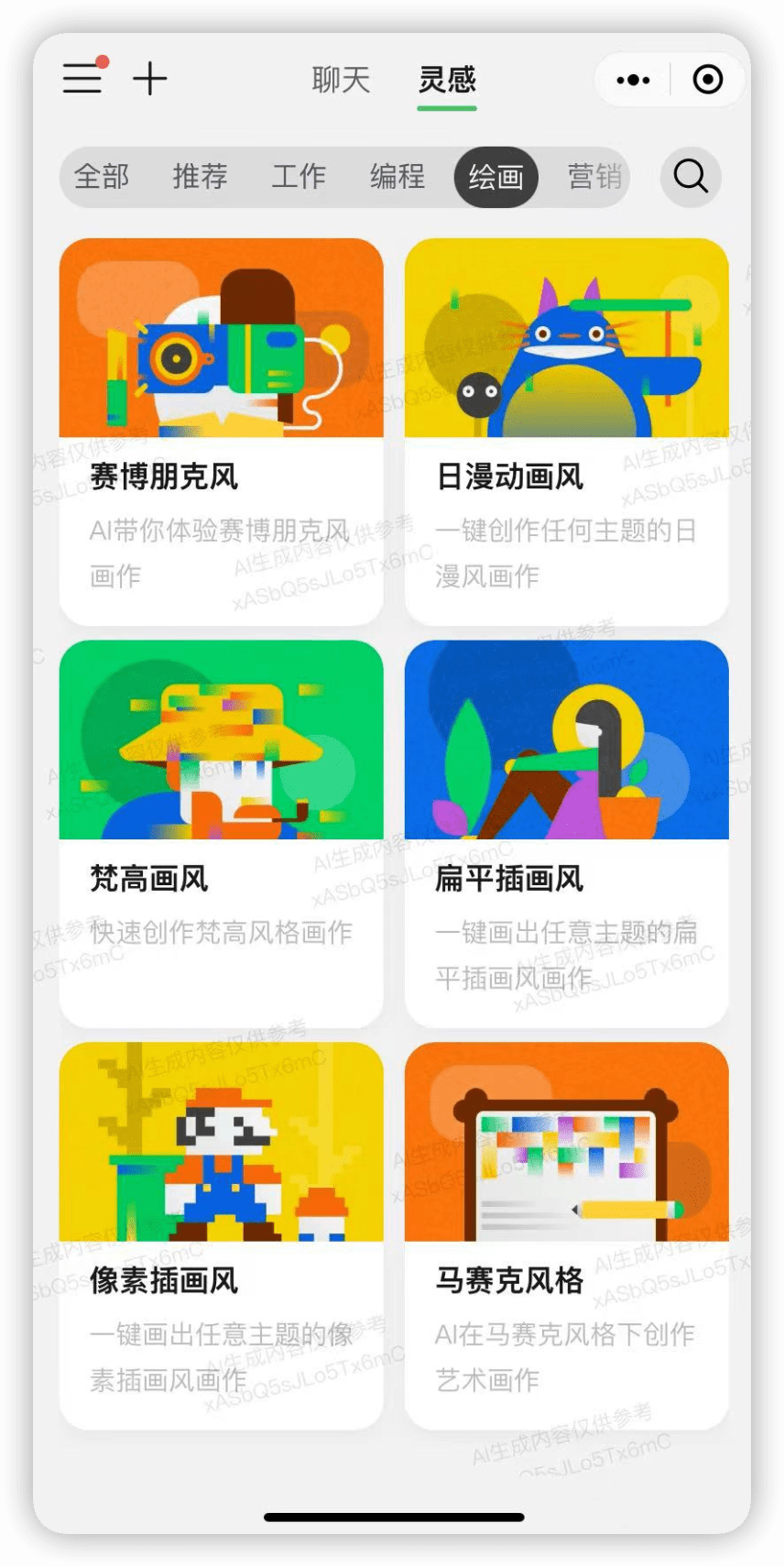Image resolution: width=784 pixels, height=1567 pixels.
Task: Tap the plus icon to start new chat
Action: point(149,79)
